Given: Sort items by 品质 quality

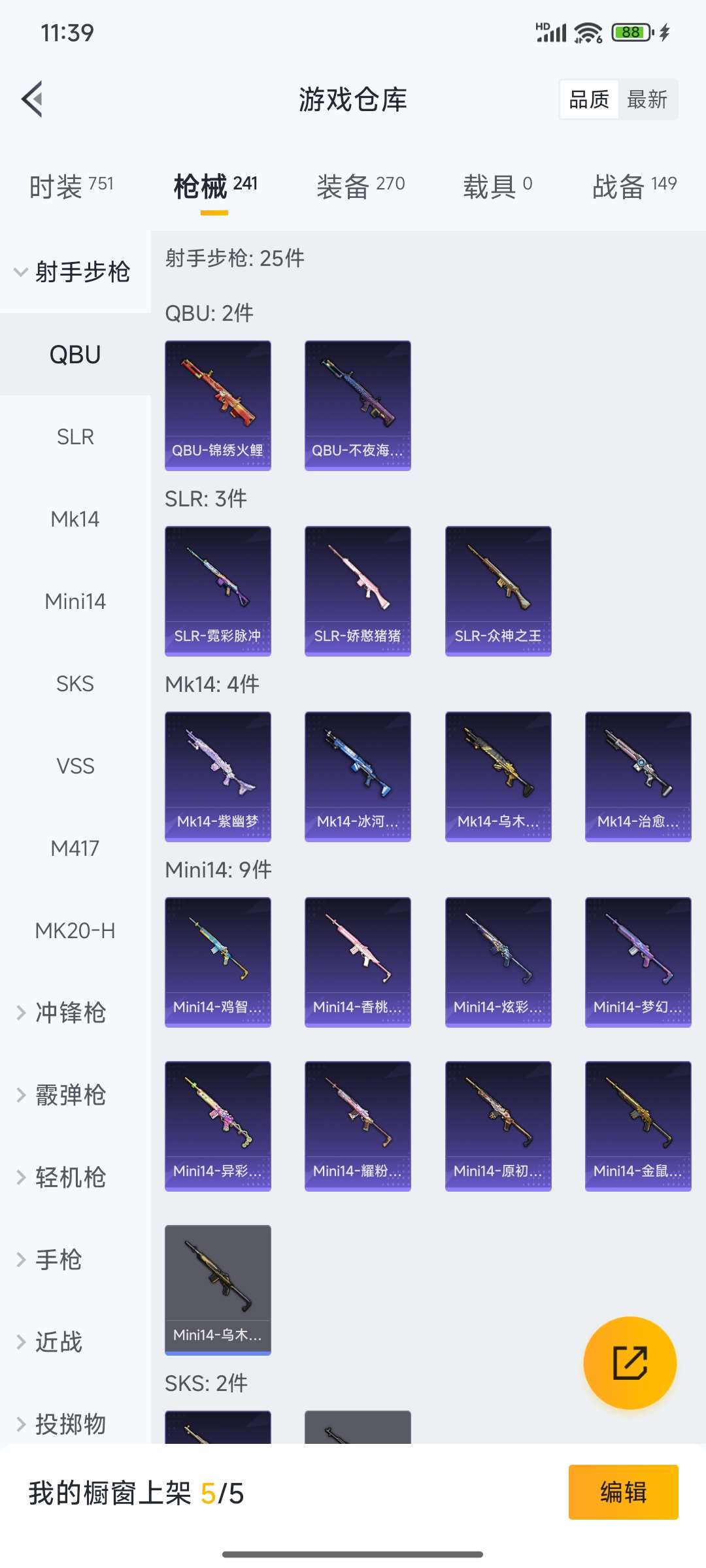Looking at the screenshot, I should pos(588,99).
